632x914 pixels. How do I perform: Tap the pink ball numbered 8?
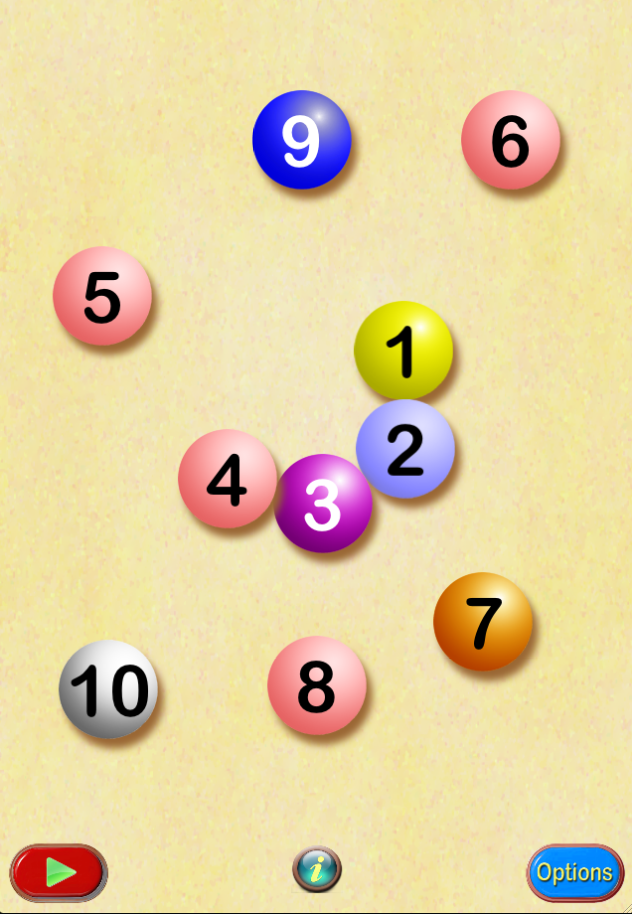pos(316,686)
